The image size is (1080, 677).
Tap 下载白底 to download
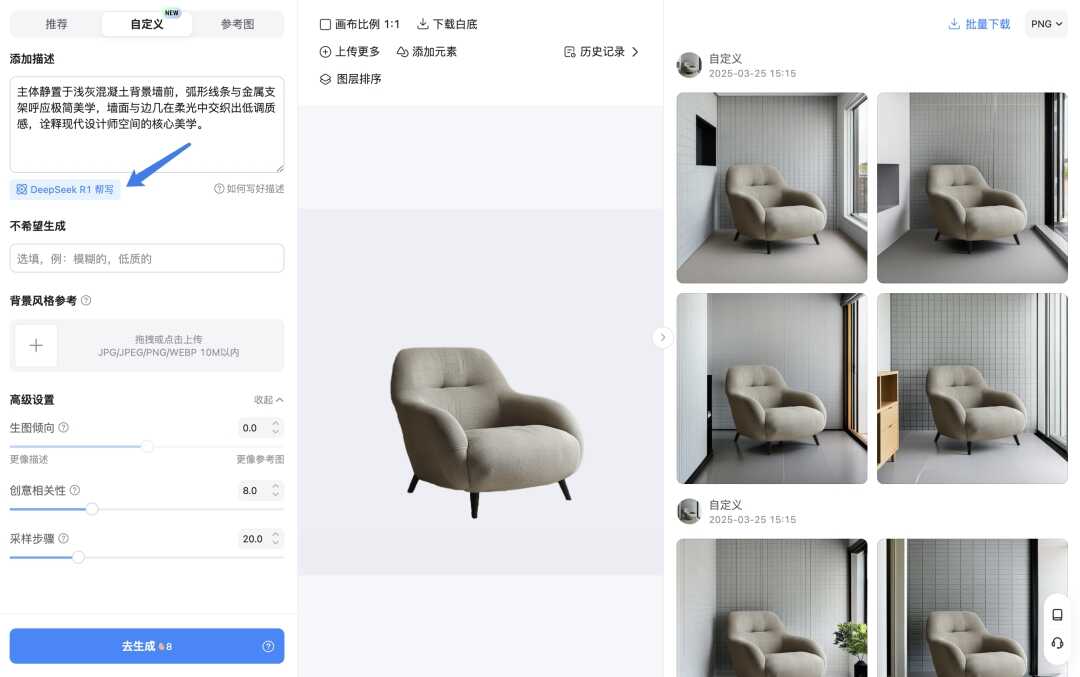point(447,24)
